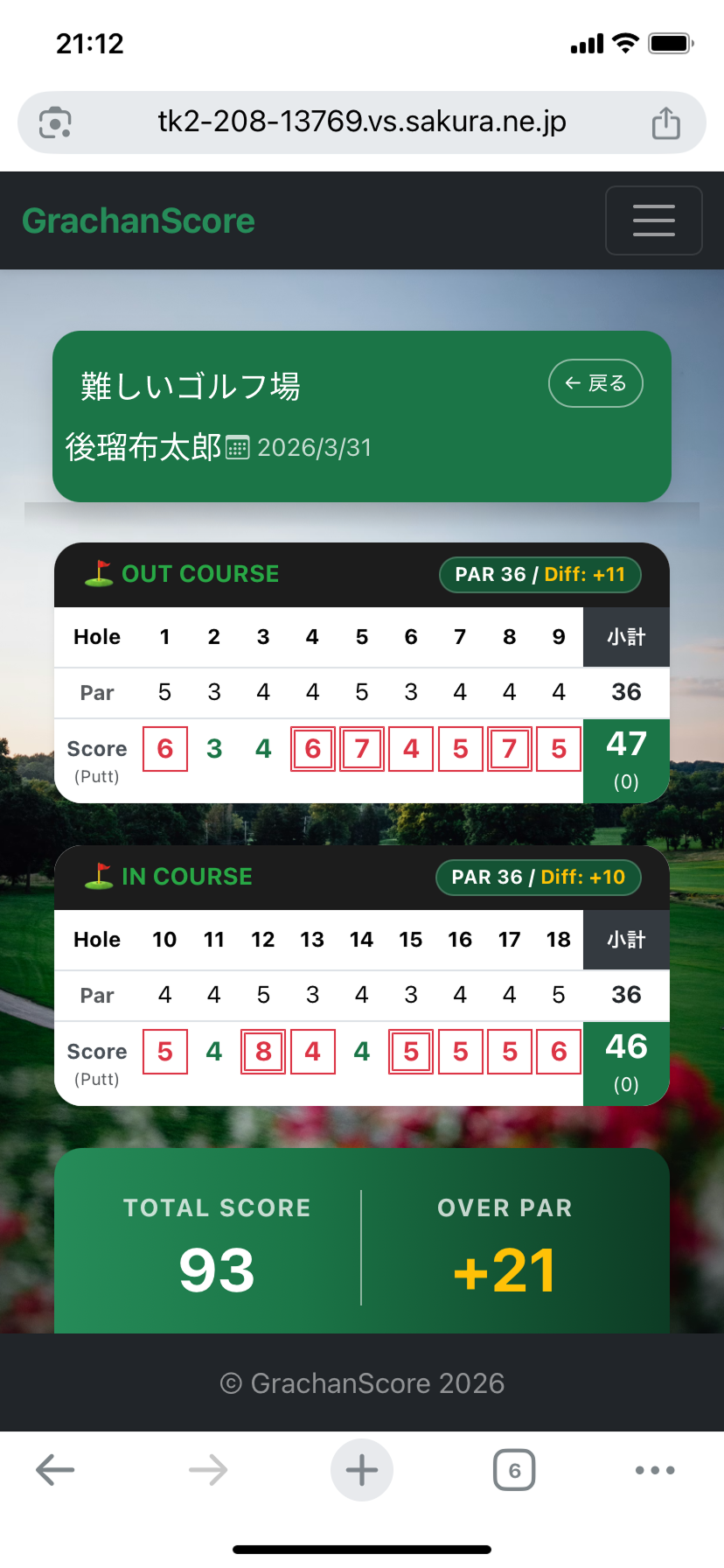The image size is (724, 1568).
Task: Open the GrachanScore home link
Action: point(138,220)
